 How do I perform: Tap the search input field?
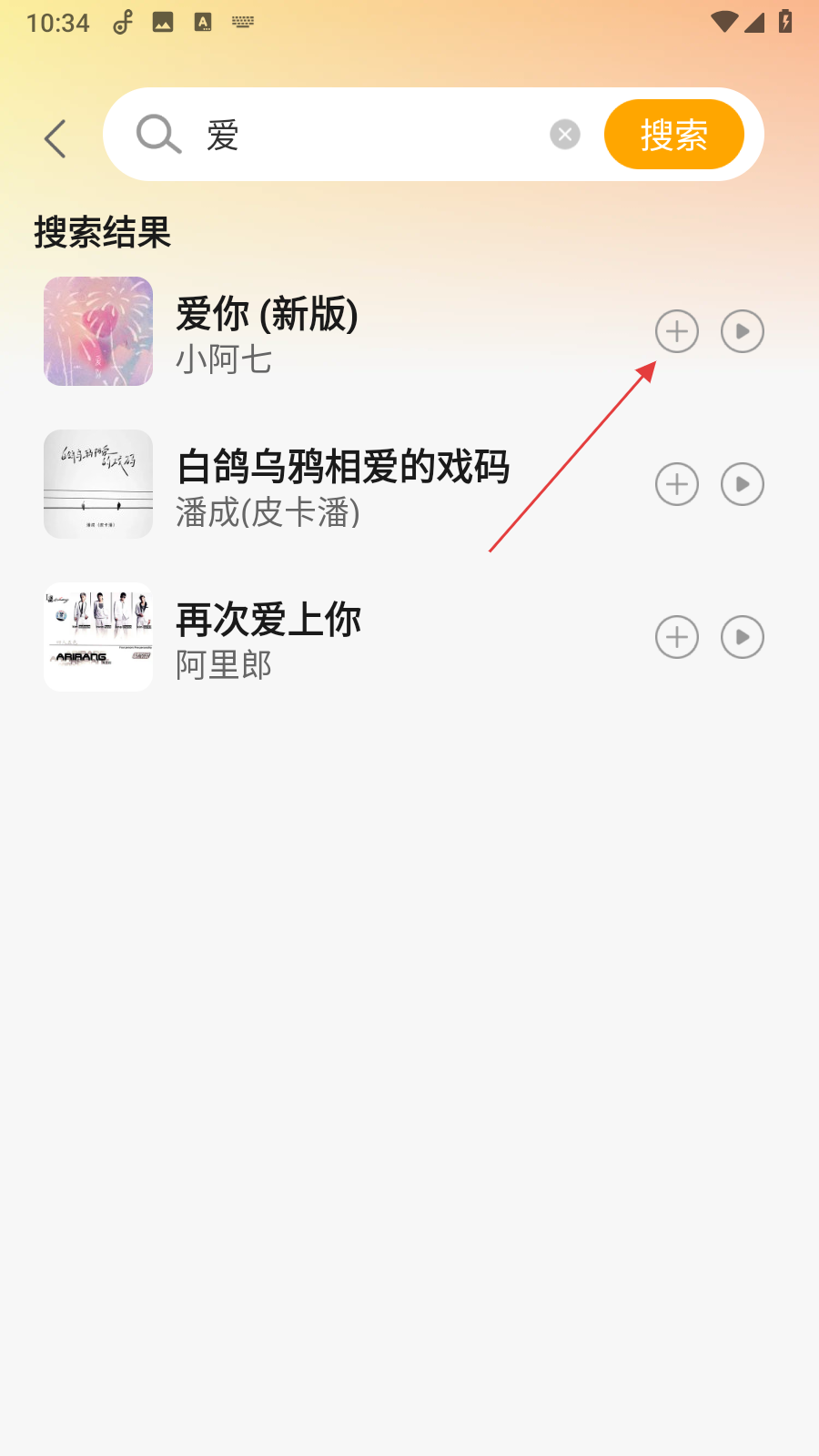[x=364, y=134]
